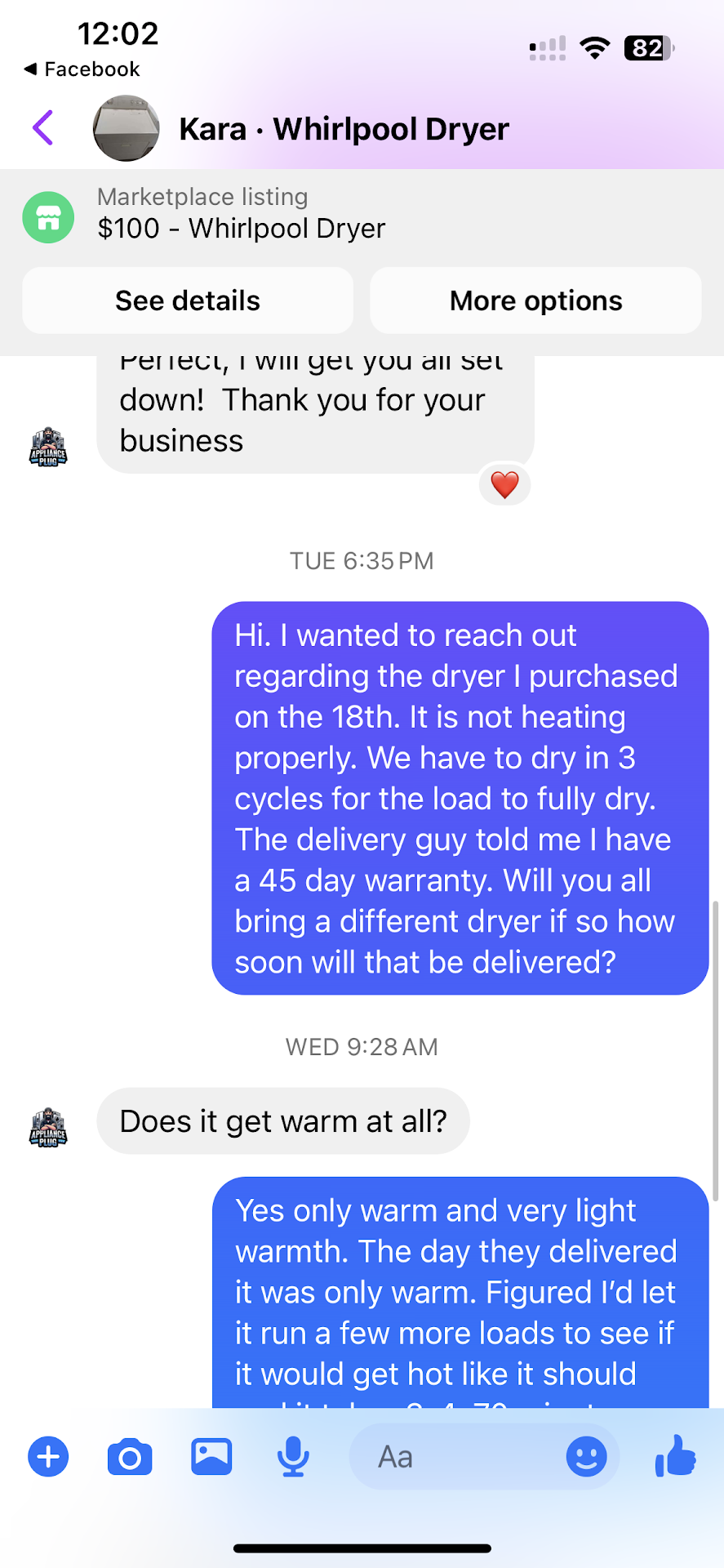724x1568 pixels.
Task: Open Kara's Whirlpool Dryer conversation profile
Action: [343, 129]
